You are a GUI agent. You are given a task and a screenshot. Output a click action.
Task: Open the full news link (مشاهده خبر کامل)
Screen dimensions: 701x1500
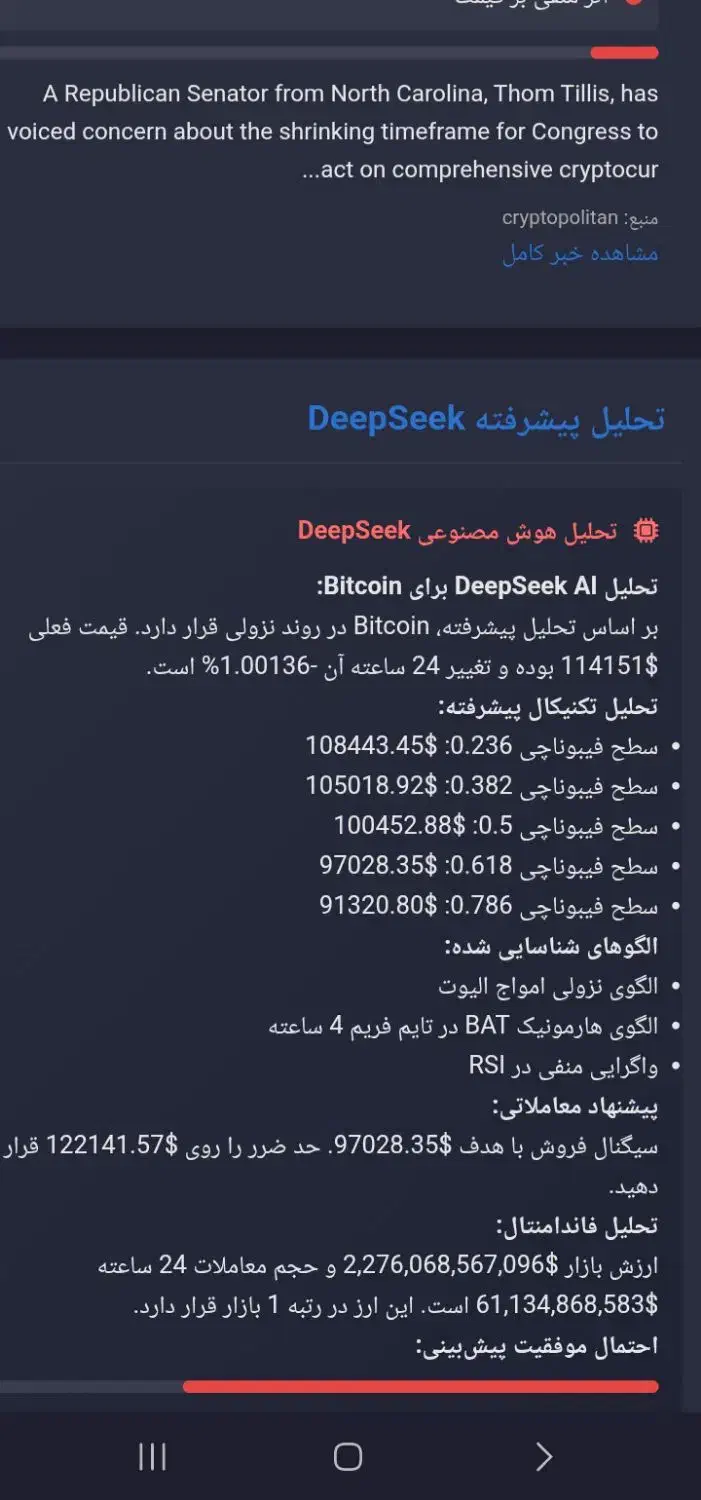[580, 253]
